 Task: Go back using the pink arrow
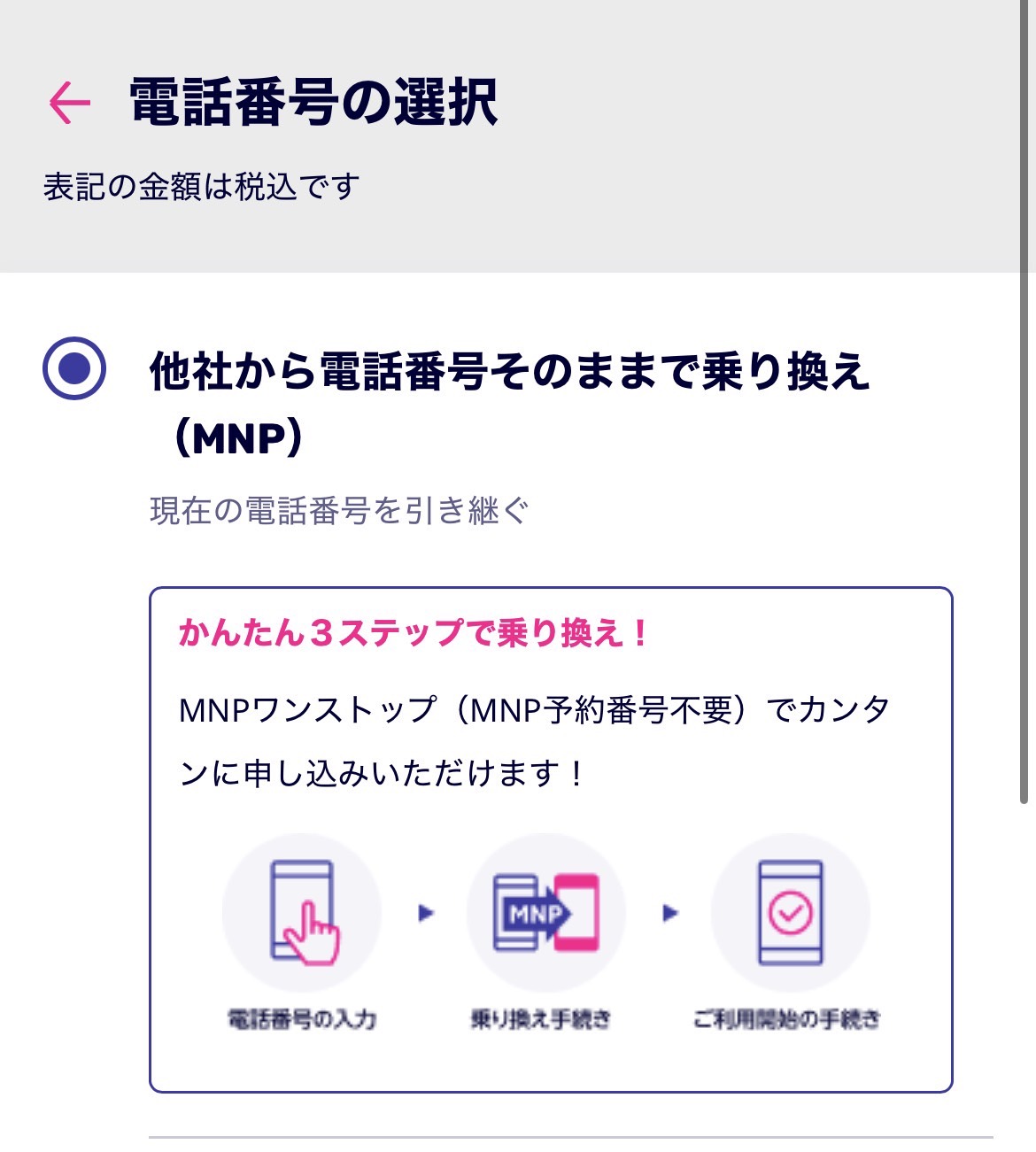coord(70,103)
